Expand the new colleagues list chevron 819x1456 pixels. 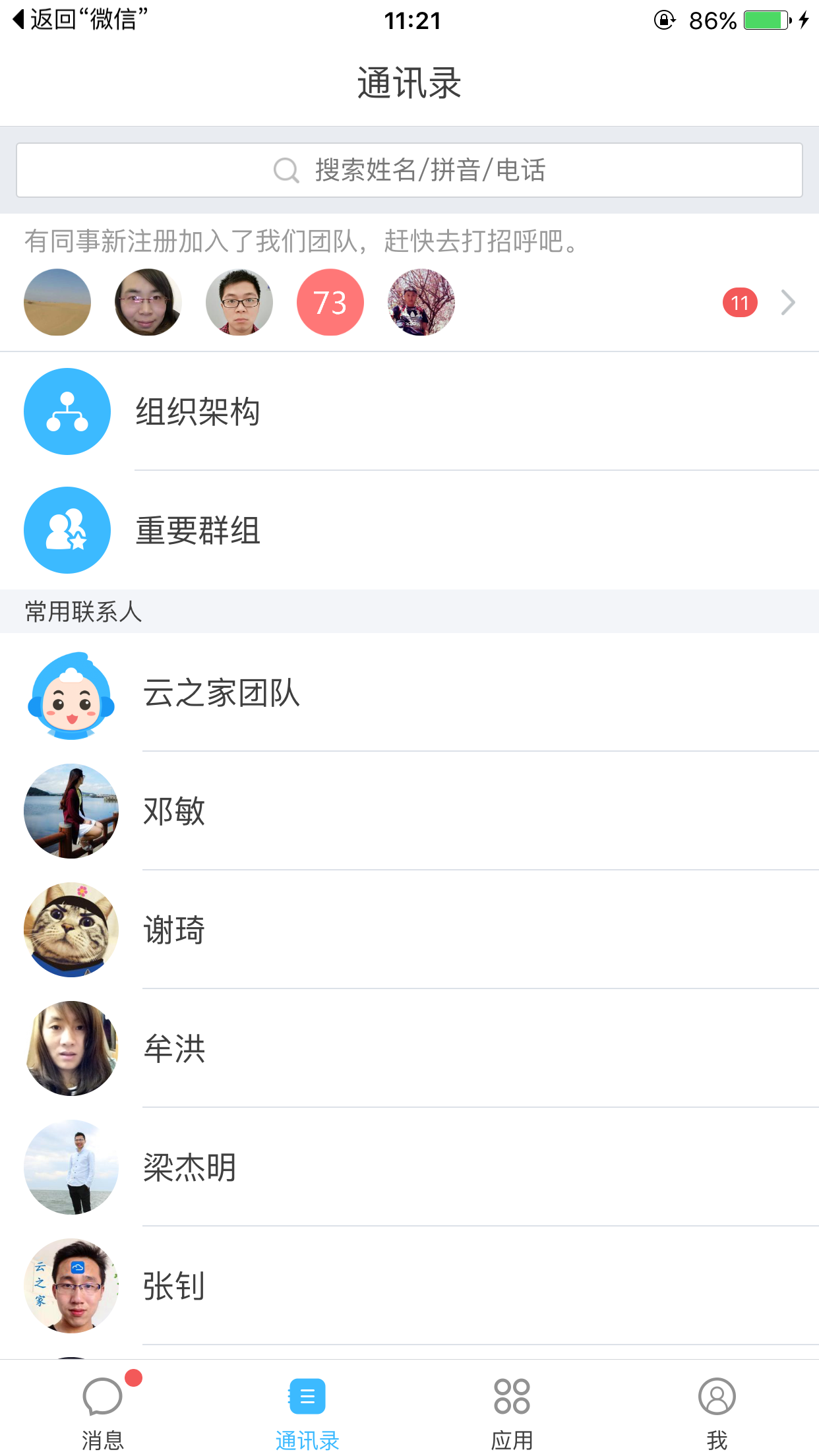coord(787,303)
